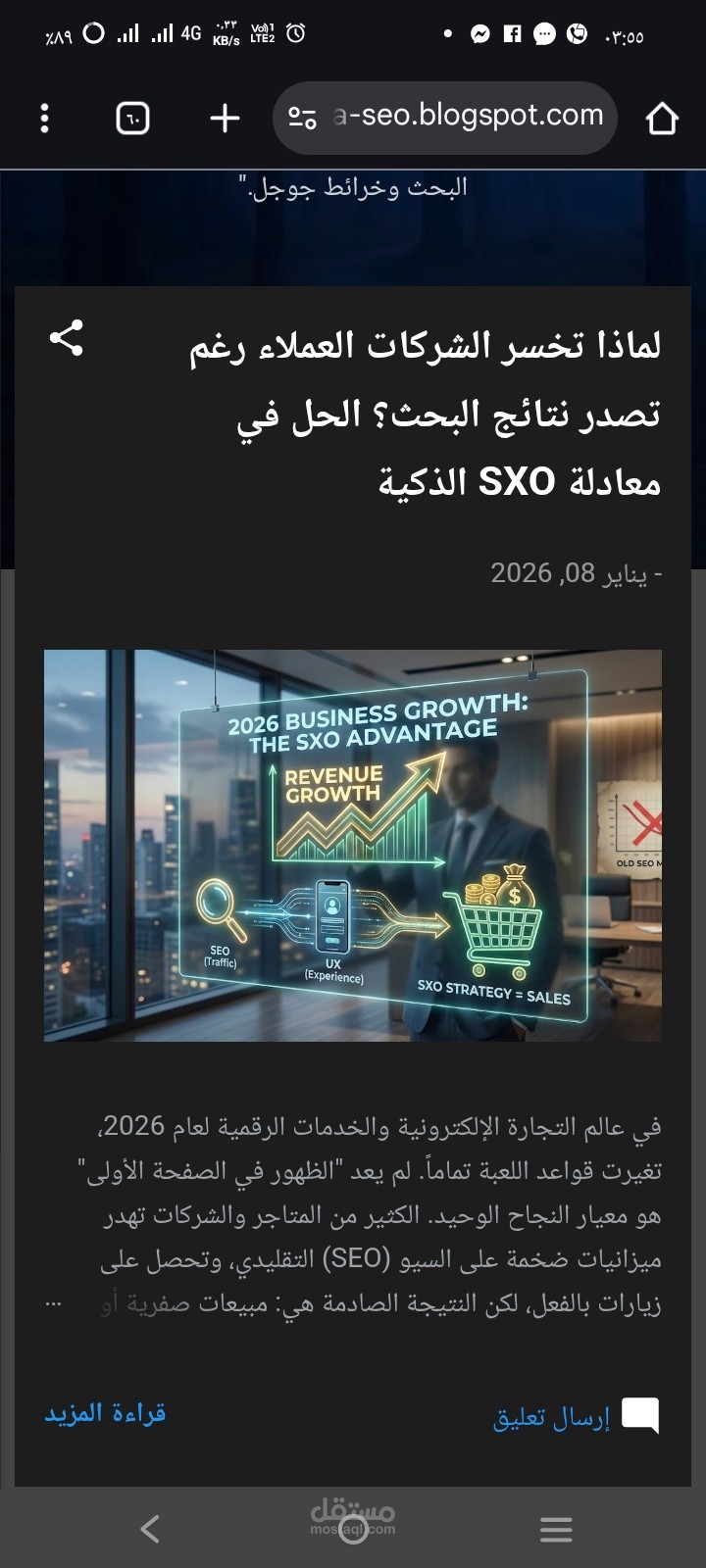
Task: Tap the back arrow in the bottom bar
Action: coord(149,1528)
